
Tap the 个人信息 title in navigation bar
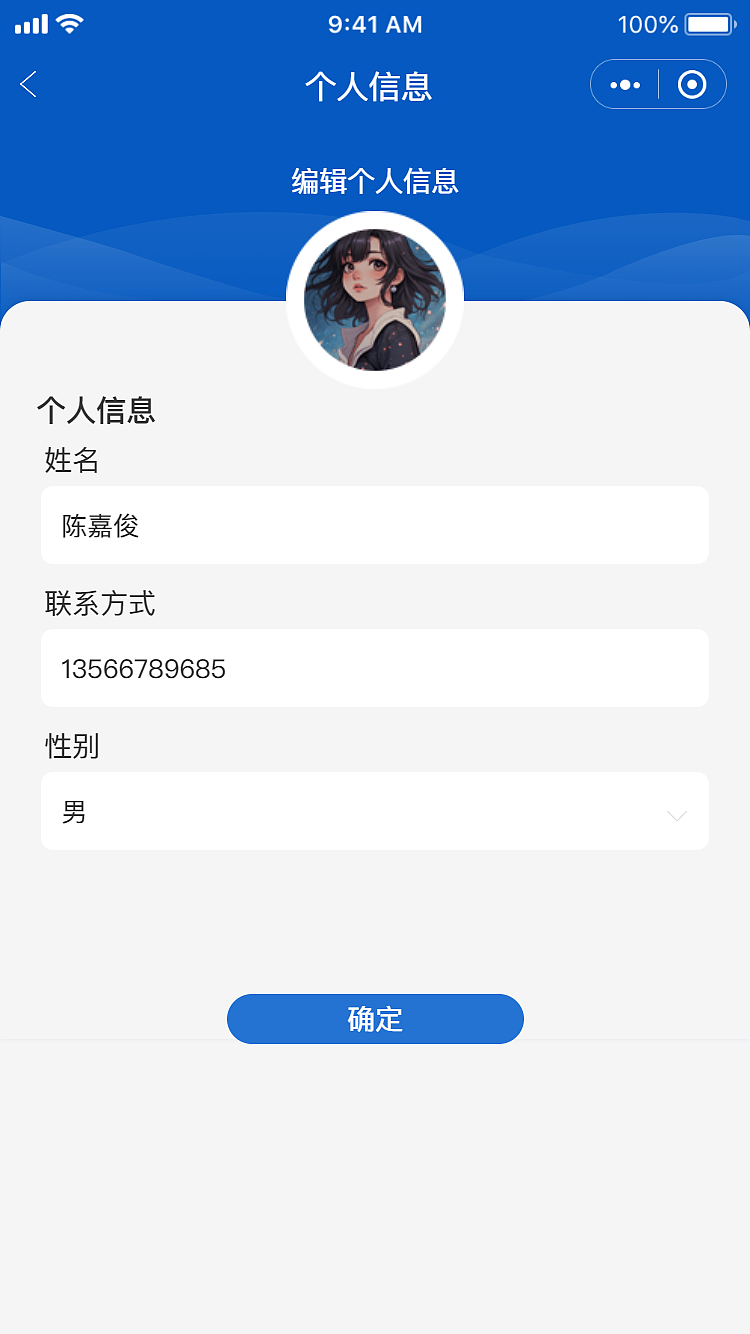(367, 87)
